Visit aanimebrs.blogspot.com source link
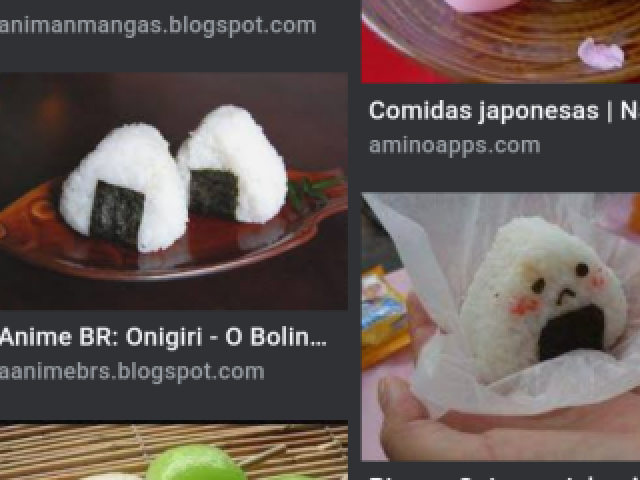640x480 pixels. tap(133, 371)
